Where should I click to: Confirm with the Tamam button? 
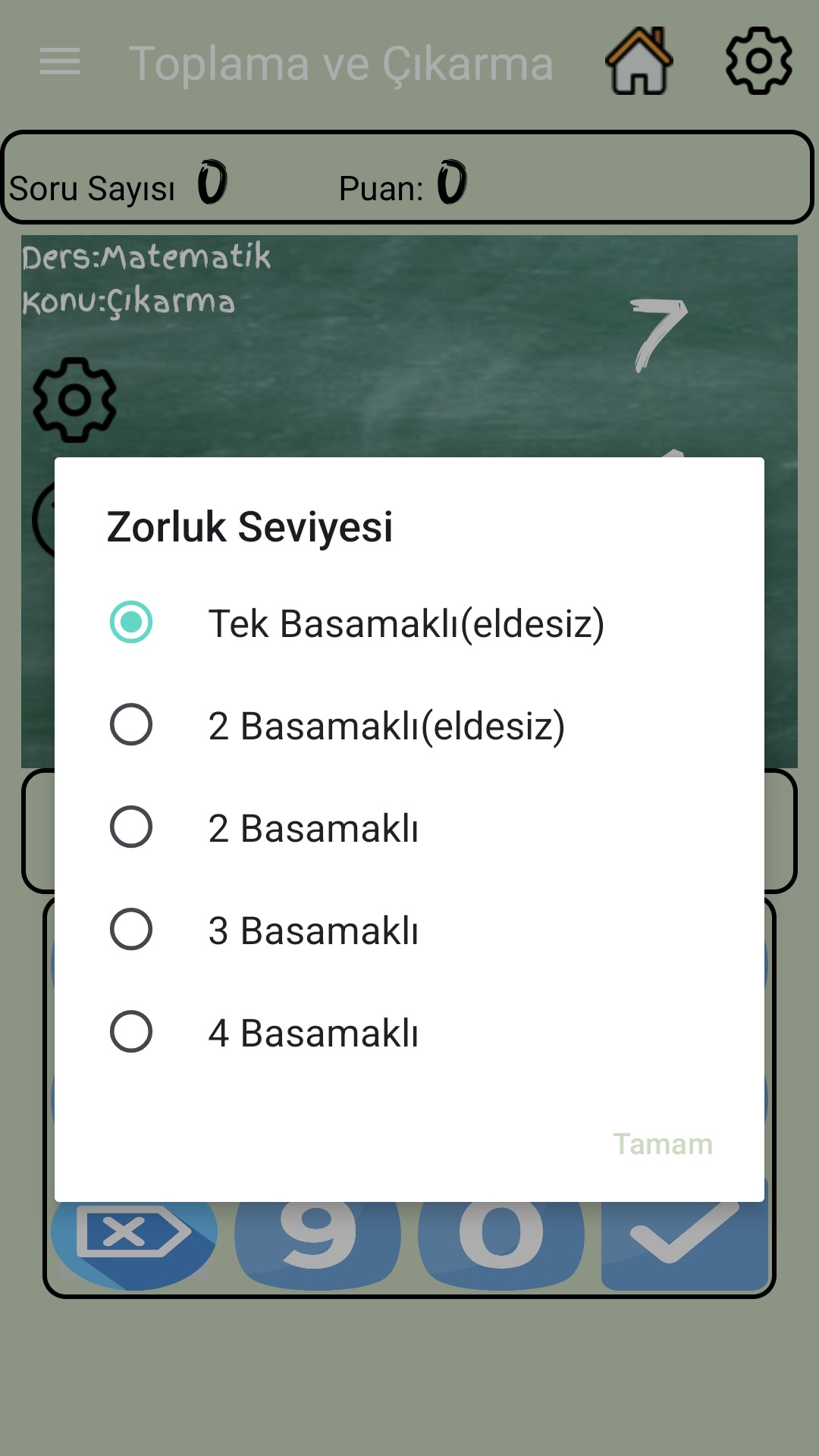662,1144
